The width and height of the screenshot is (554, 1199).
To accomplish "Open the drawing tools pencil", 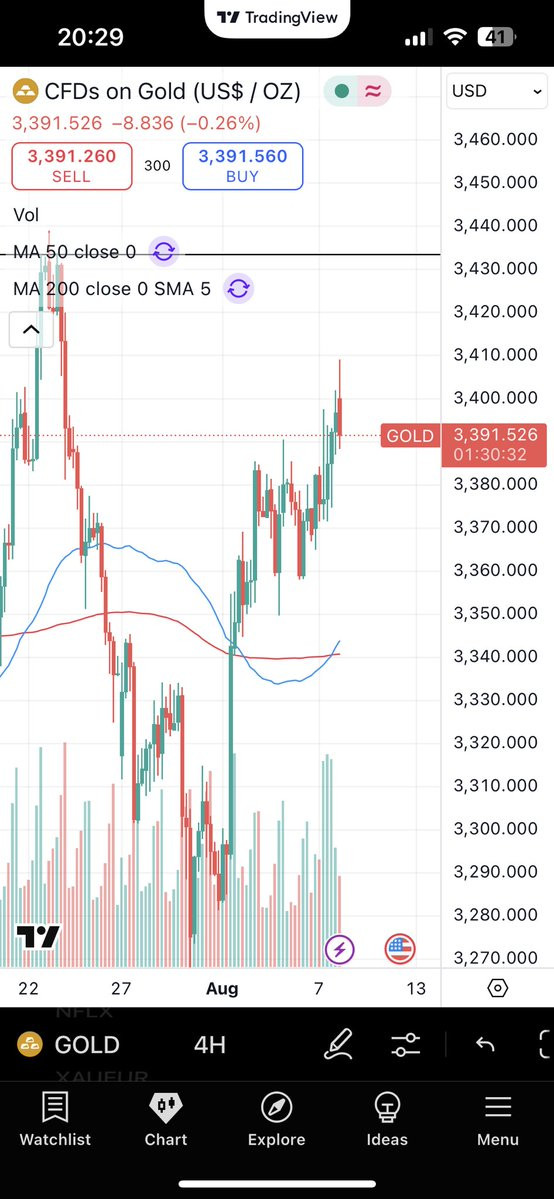I will (337, 1045).
